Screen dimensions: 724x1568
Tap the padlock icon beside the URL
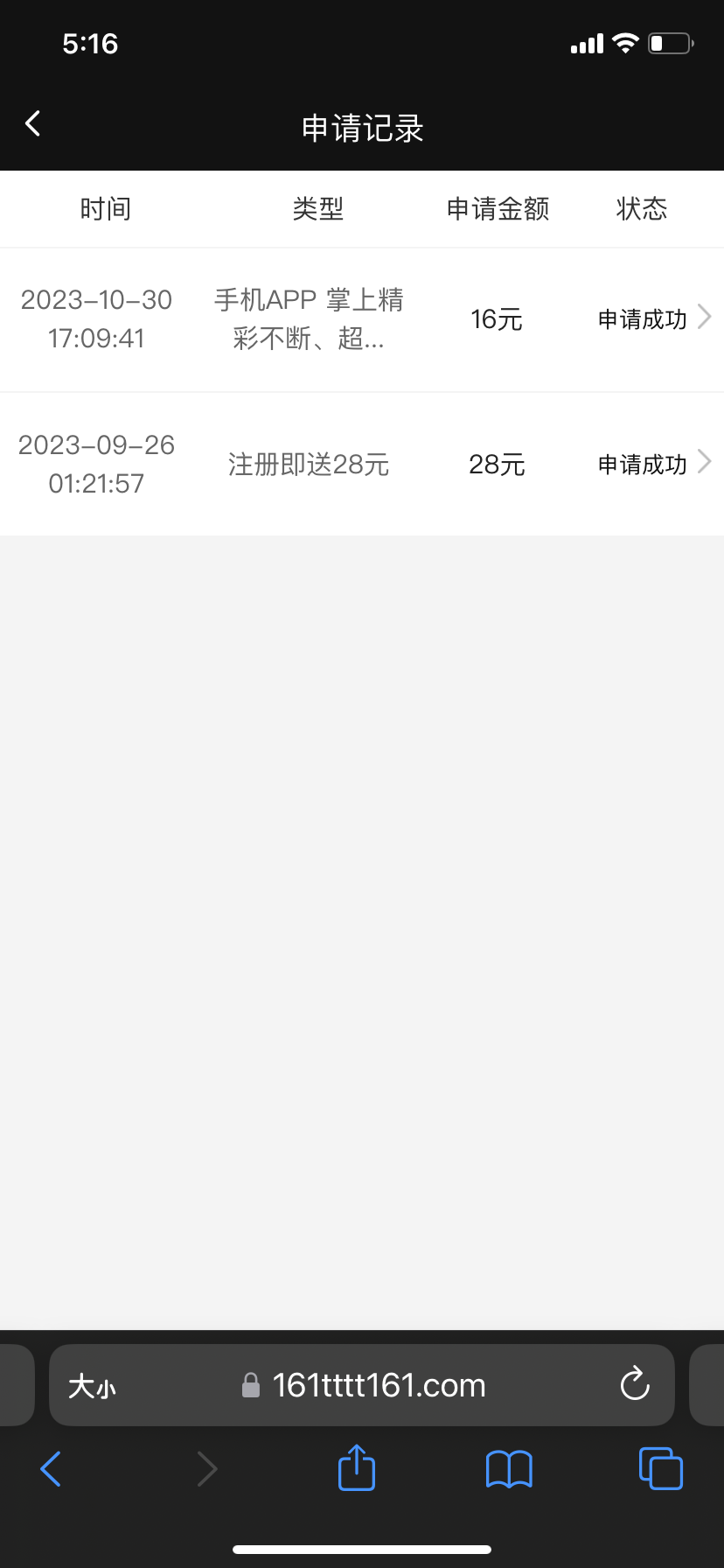click(x=251, y=1385)
